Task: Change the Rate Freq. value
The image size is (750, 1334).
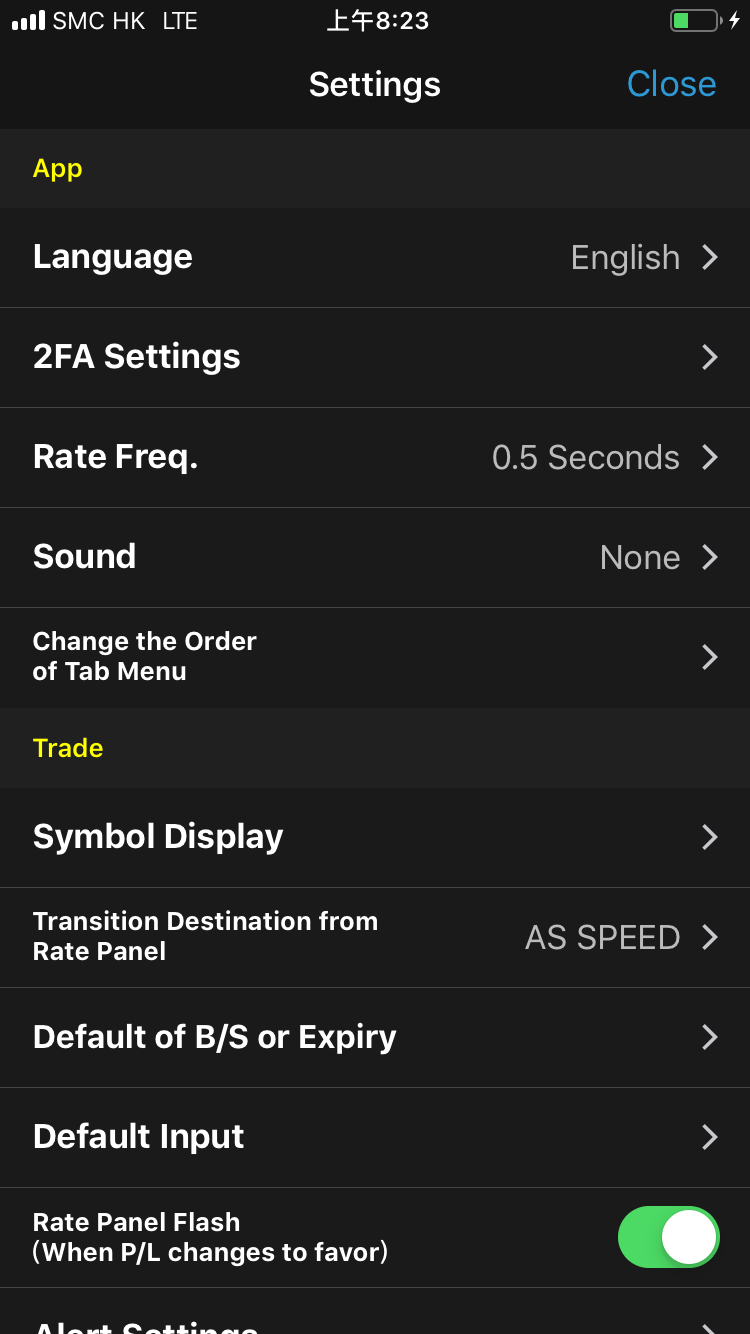Action: [375, 457]
